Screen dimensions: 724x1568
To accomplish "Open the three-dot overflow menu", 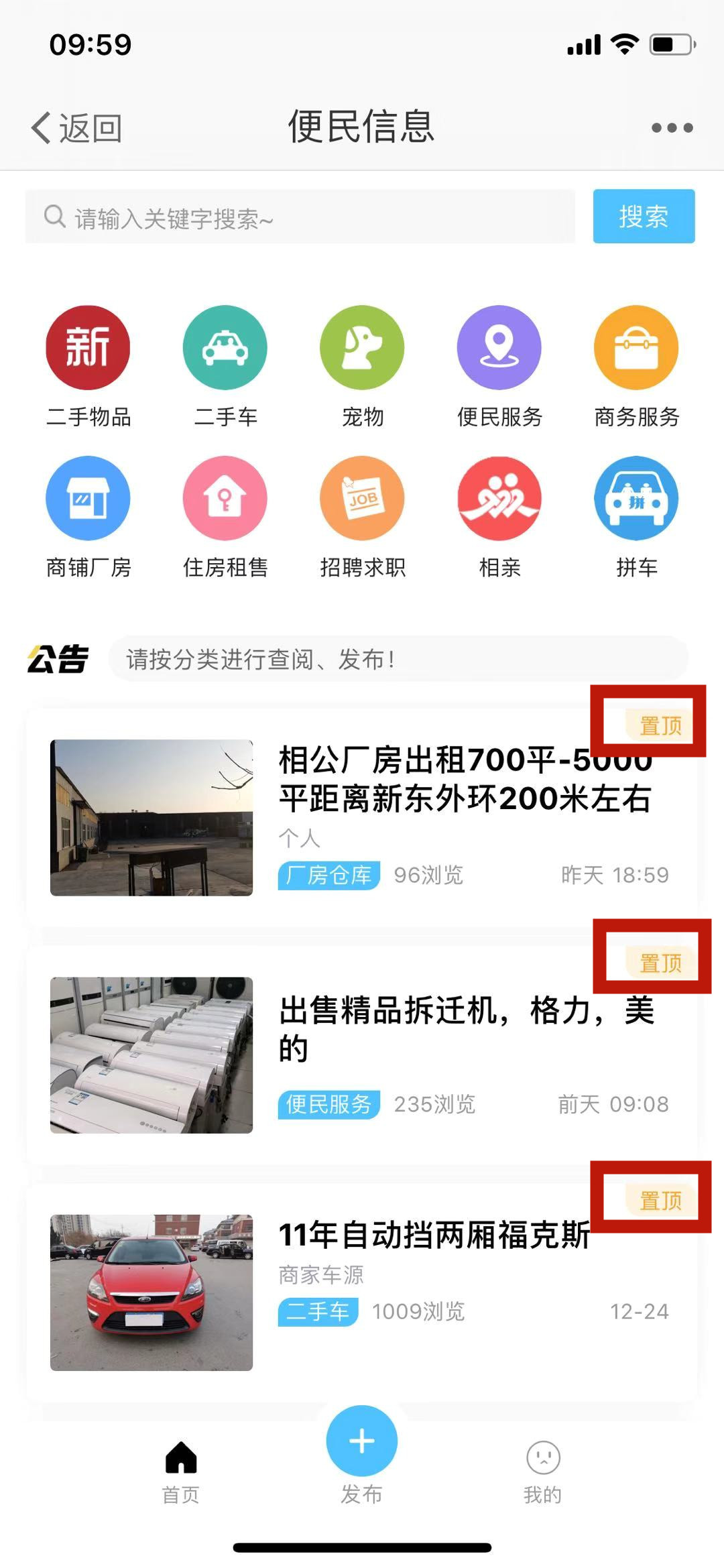I will (x=672, y=127).
